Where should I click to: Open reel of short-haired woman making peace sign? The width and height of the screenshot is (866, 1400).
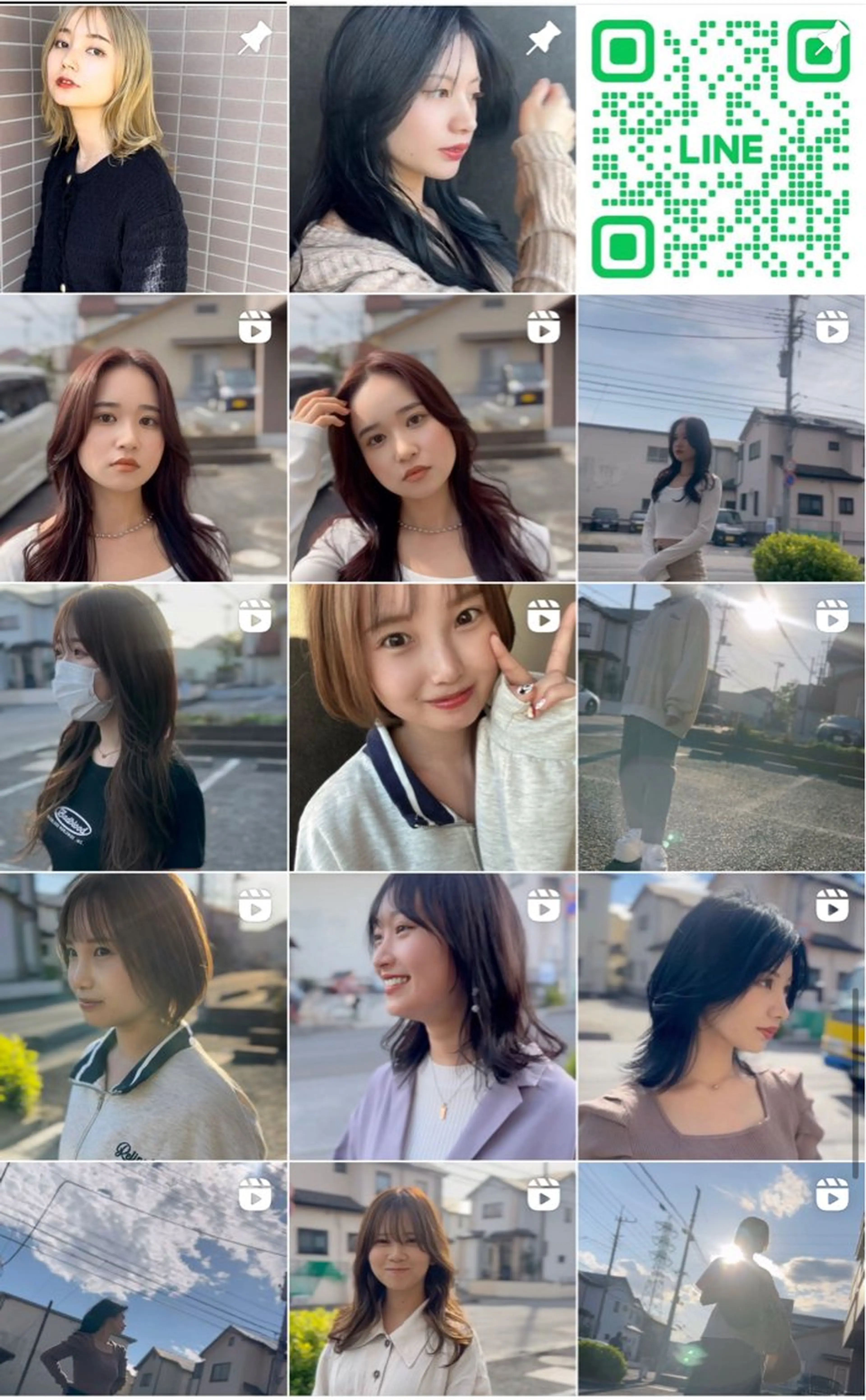pyautogui.click(x=432, y=727)
